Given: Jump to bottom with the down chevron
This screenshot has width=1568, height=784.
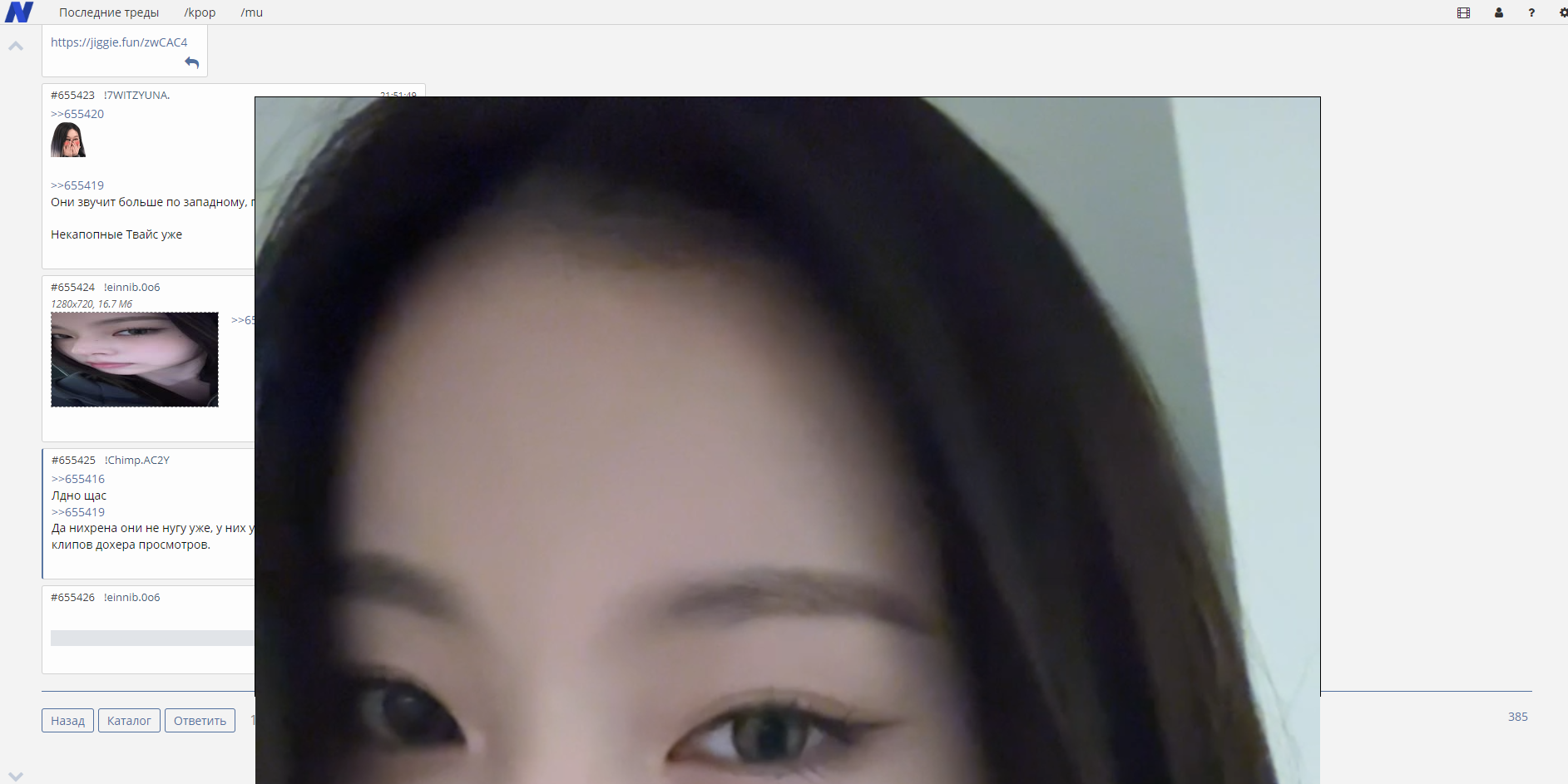Looking at the screenshot, I should pos(16,776).
